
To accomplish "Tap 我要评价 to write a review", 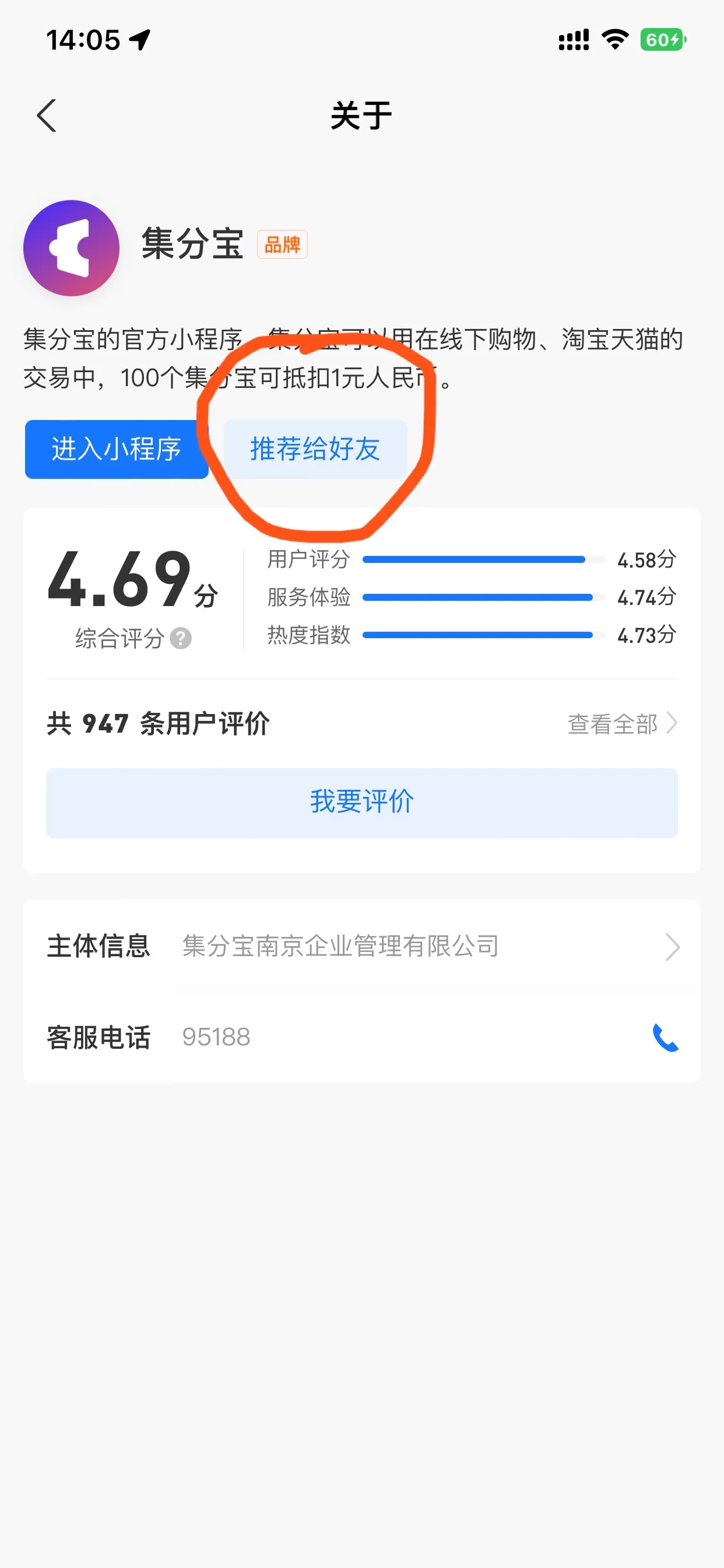I will tap(362, 802).
